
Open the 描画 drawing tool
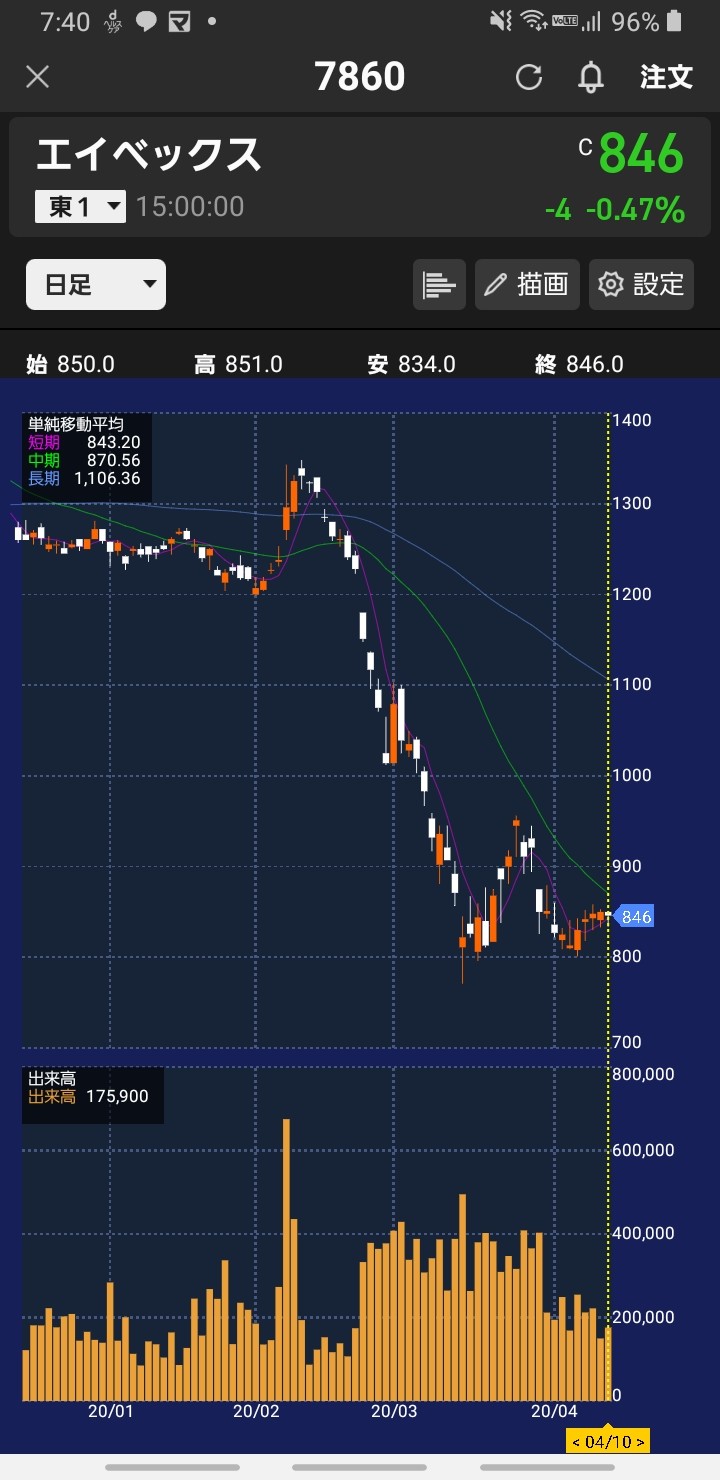(527, 285)
